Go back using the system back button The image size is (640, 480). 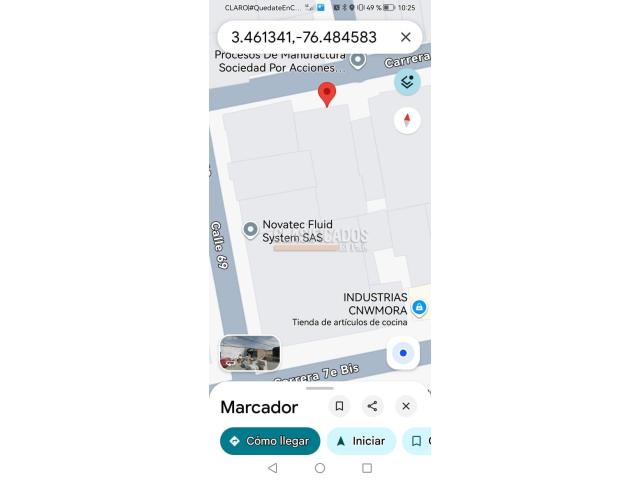(272, 468)
